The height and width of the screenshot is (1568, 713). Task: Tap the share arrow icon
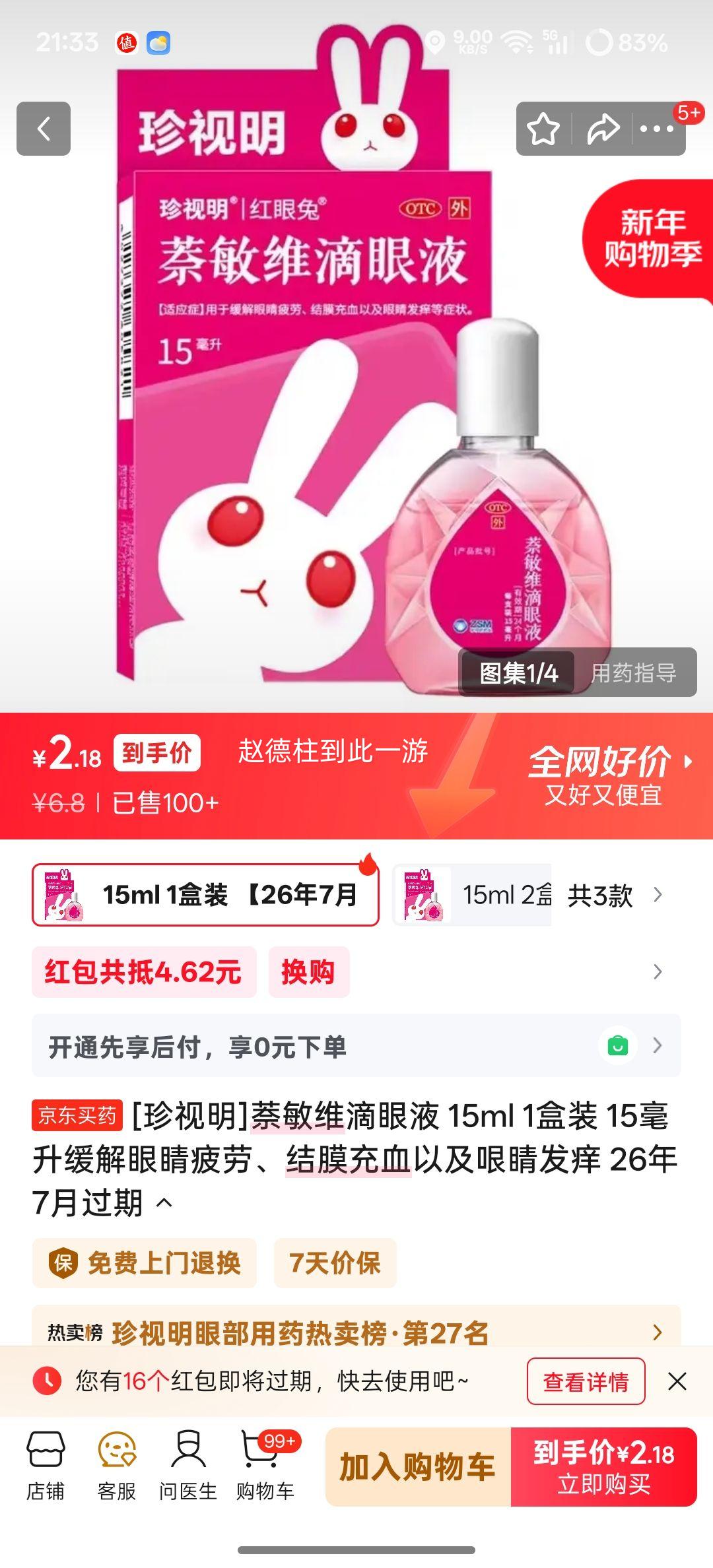601,130
